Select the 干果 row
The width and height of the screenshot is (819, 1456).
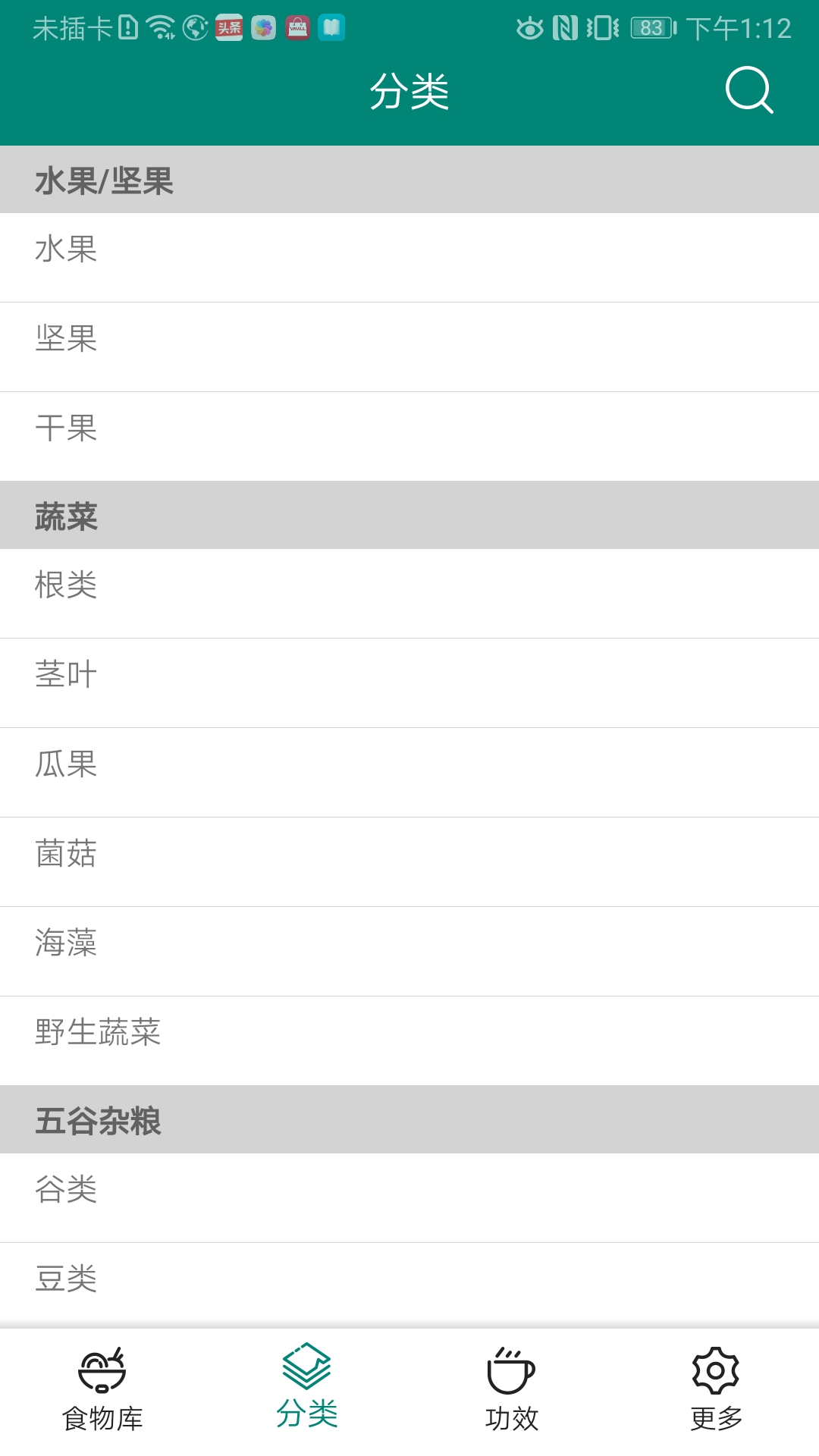(x=409, y=437)
